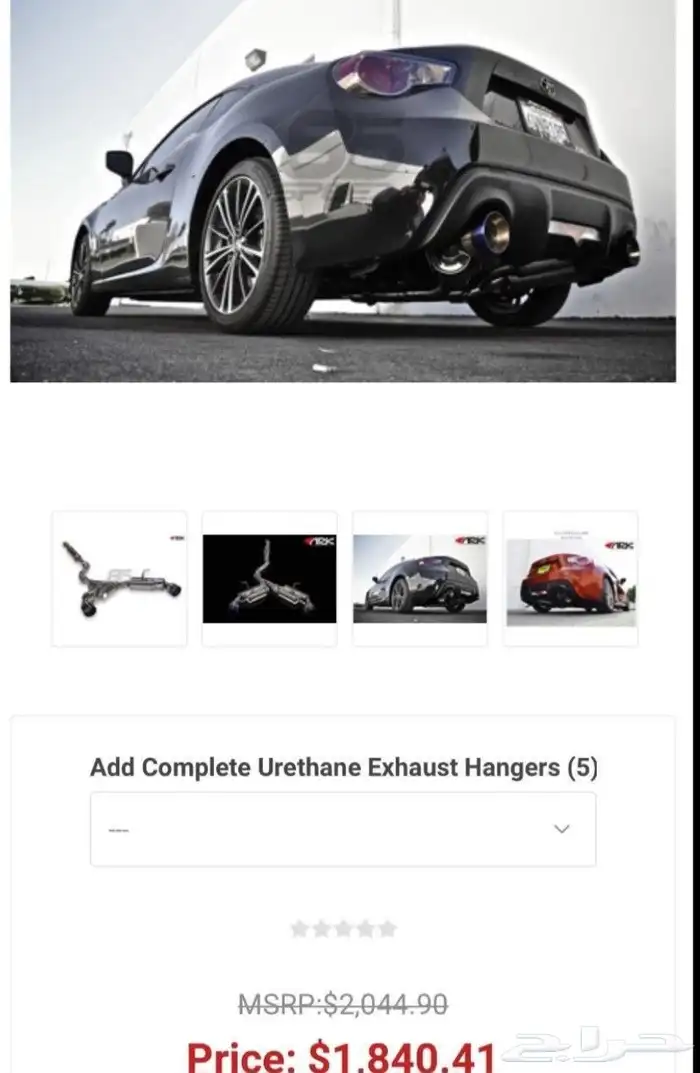Screen dimensions: 700x1073
Task: Select the orange car thumbnail
Action: (x=570, y=579)
